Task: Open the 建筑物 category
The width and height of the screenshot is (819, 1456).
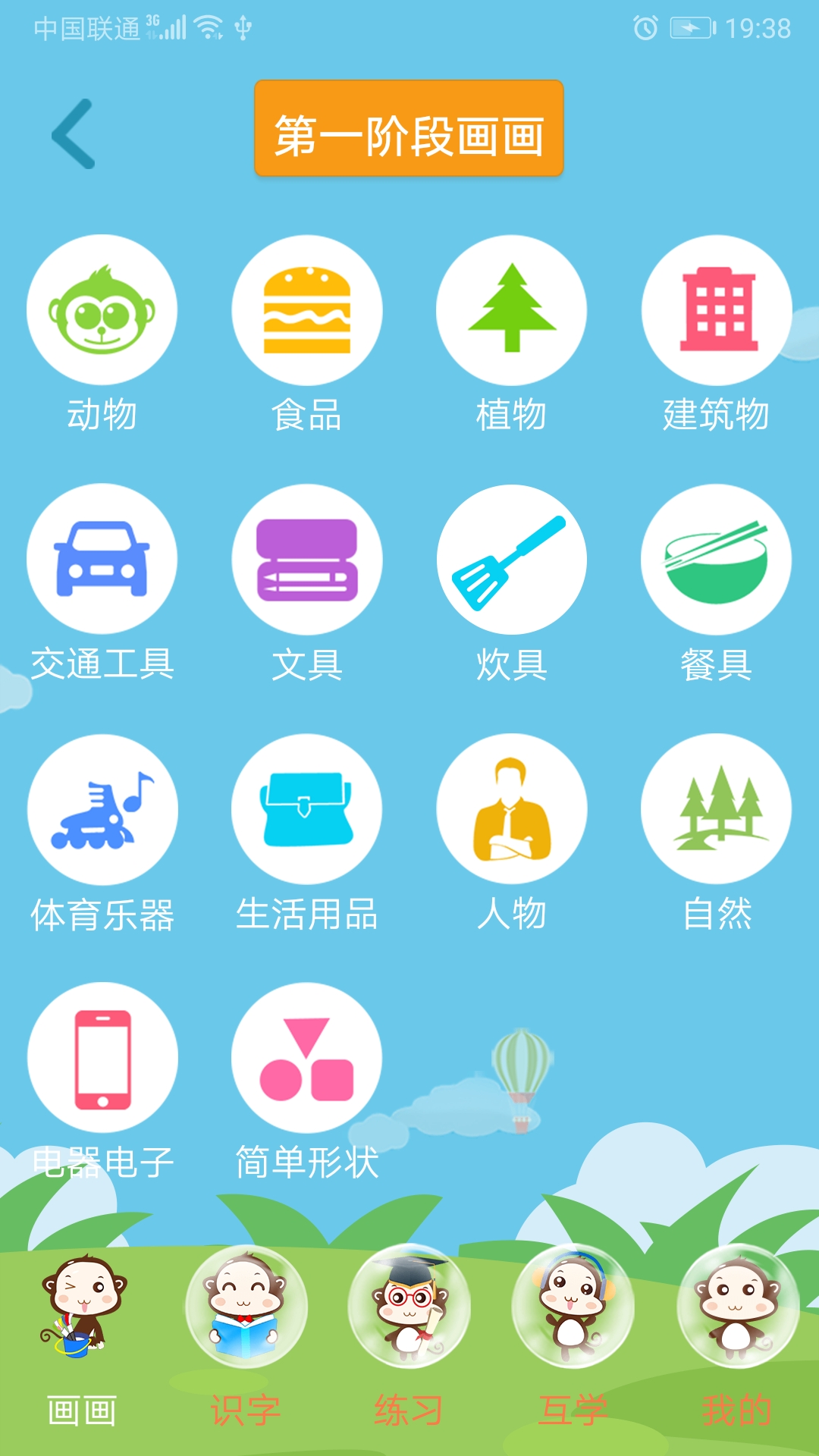Action: click(x=717, y=310)
